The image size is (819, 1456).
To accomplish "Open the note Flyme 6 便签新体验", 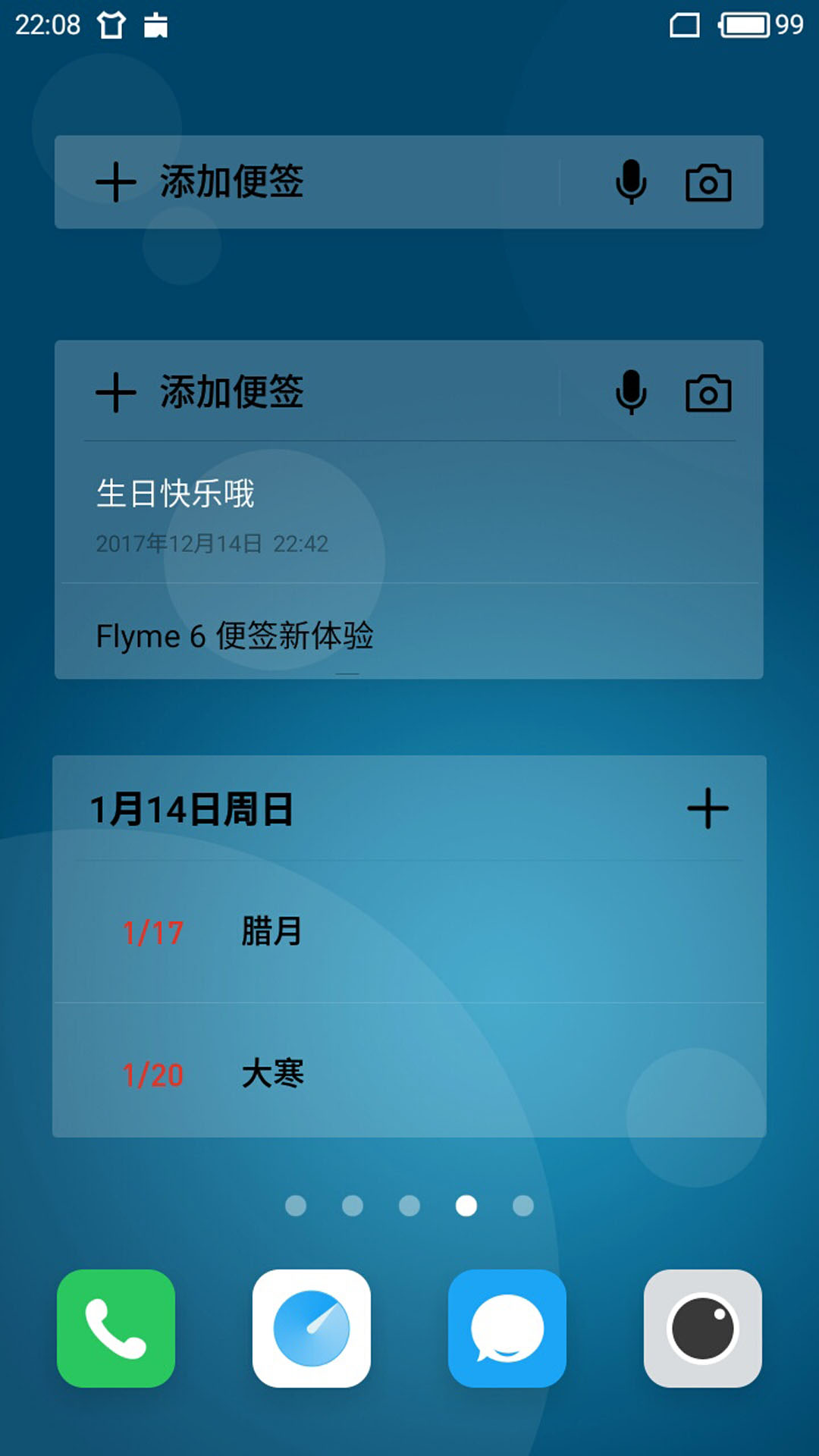I will [x=409, y=633].
